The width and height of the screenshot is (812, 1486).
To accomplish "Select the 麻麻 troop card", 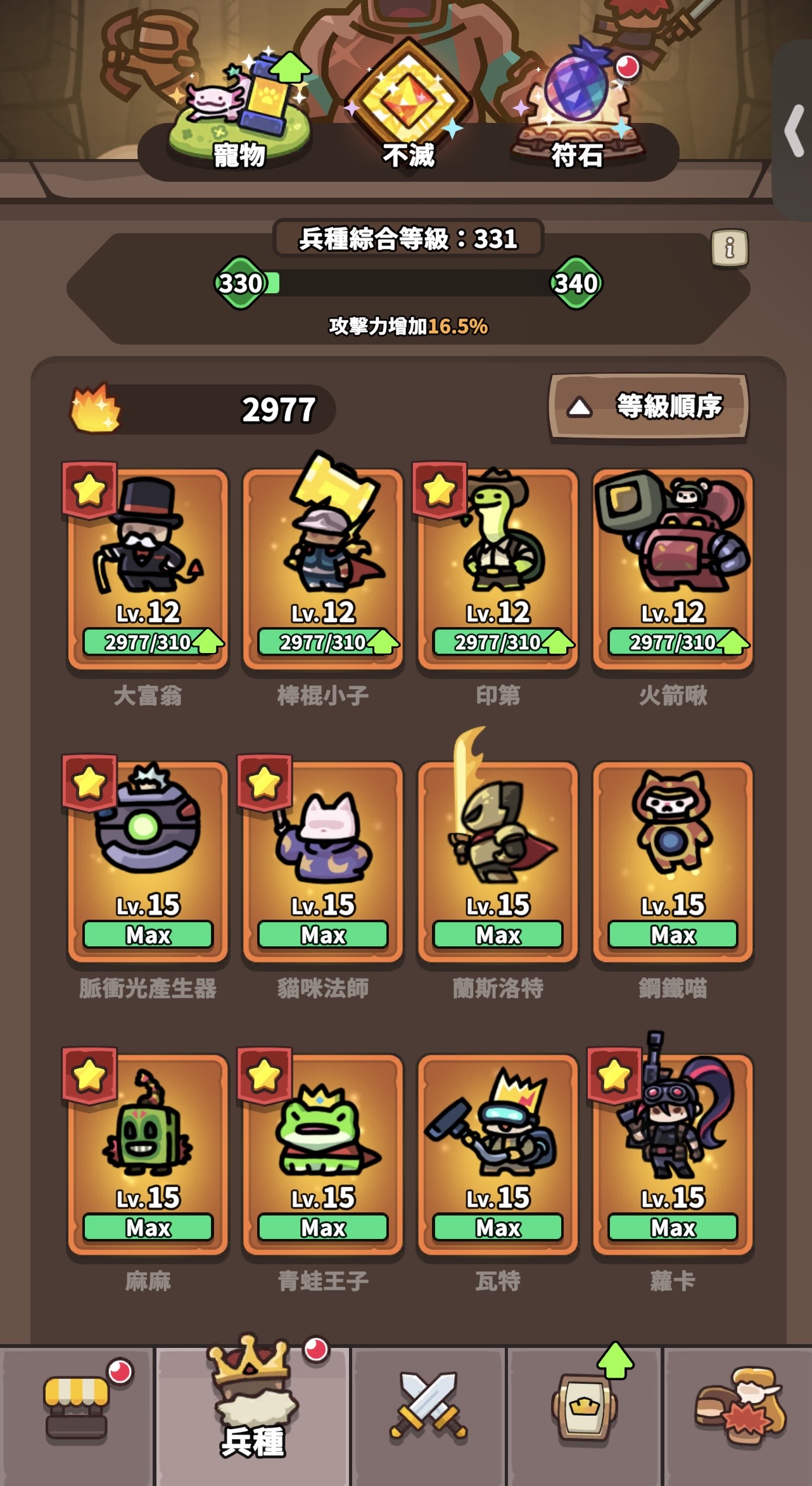I will point(148,1153).
